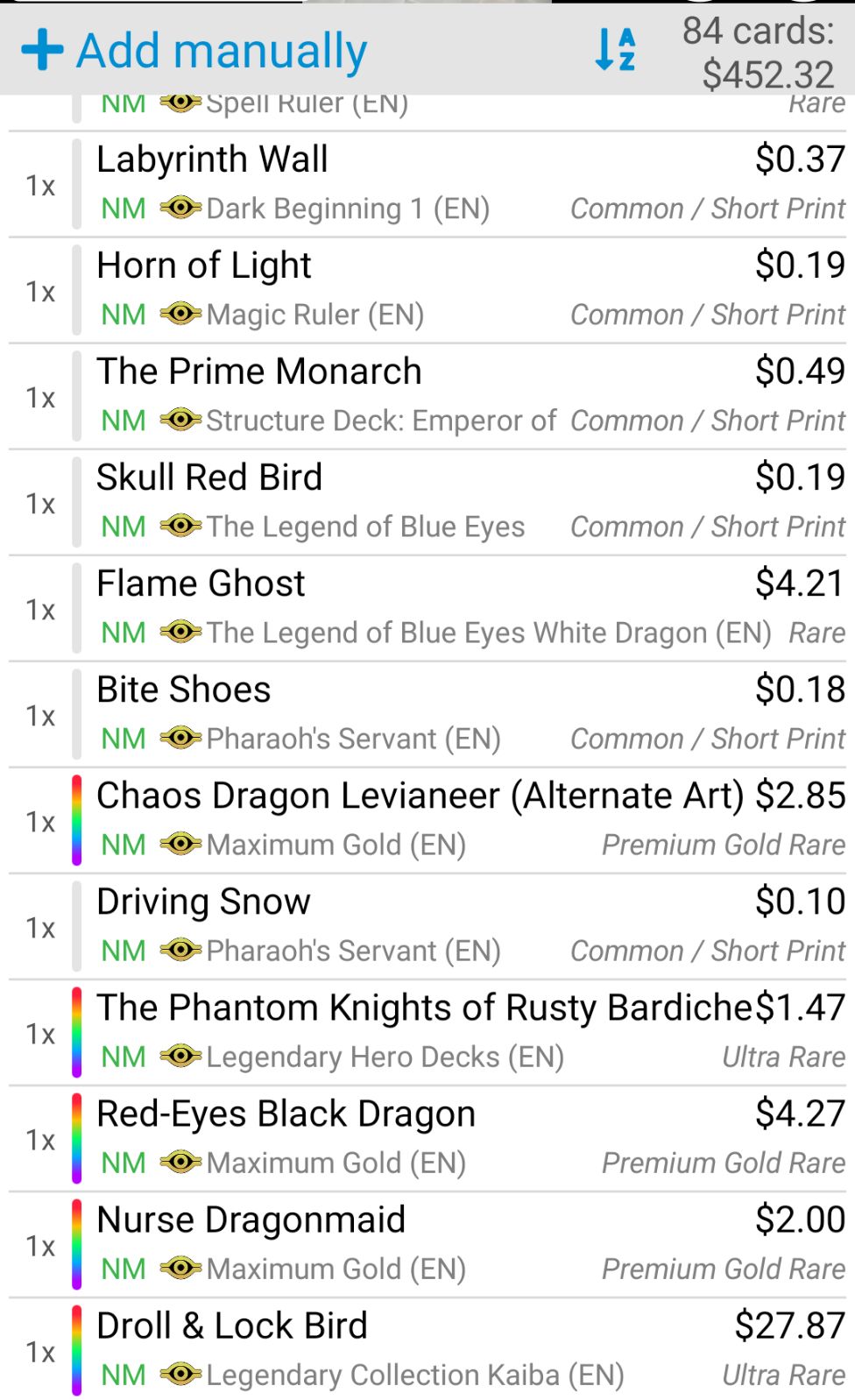The image size is (855, 1400).
Task: Open the A-Z sort options
Action: coord(615,49)
